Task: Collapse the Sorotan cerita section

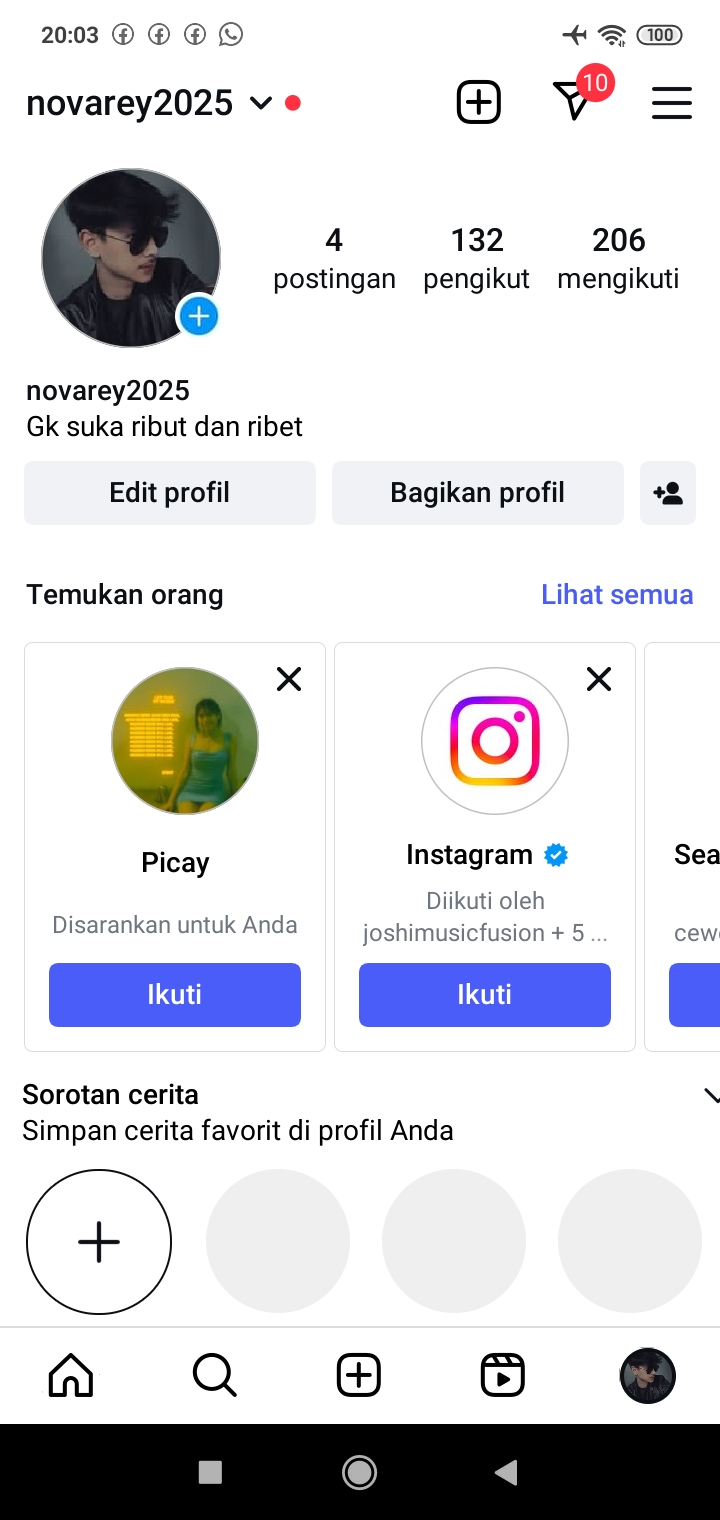Action: click(x=710, y=1096)
